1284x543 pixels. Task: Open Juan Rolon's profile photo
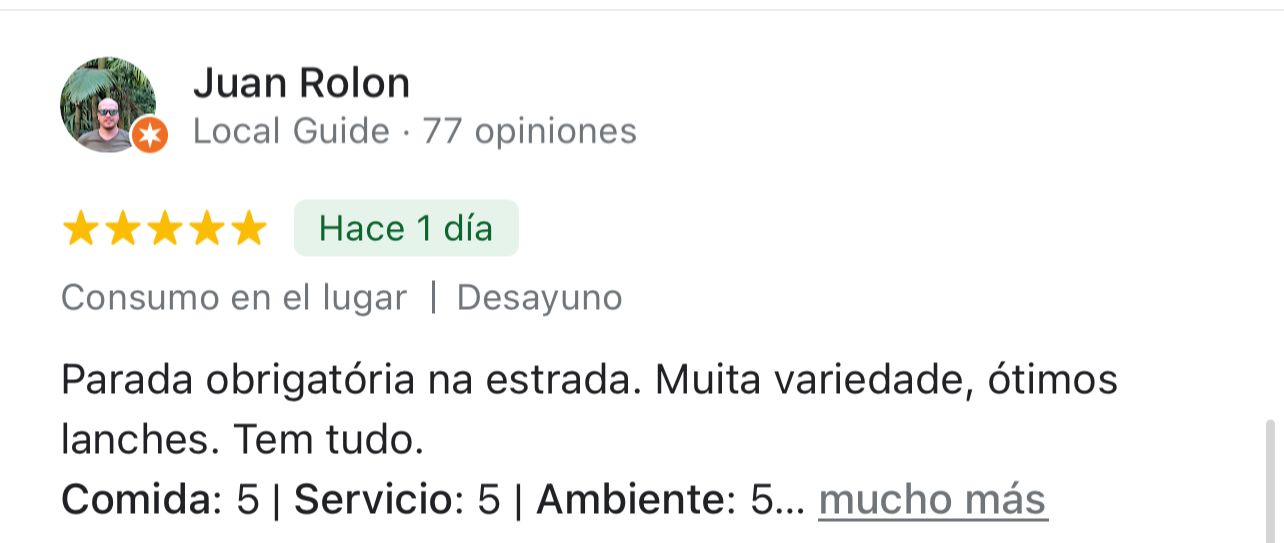point(108,104)
